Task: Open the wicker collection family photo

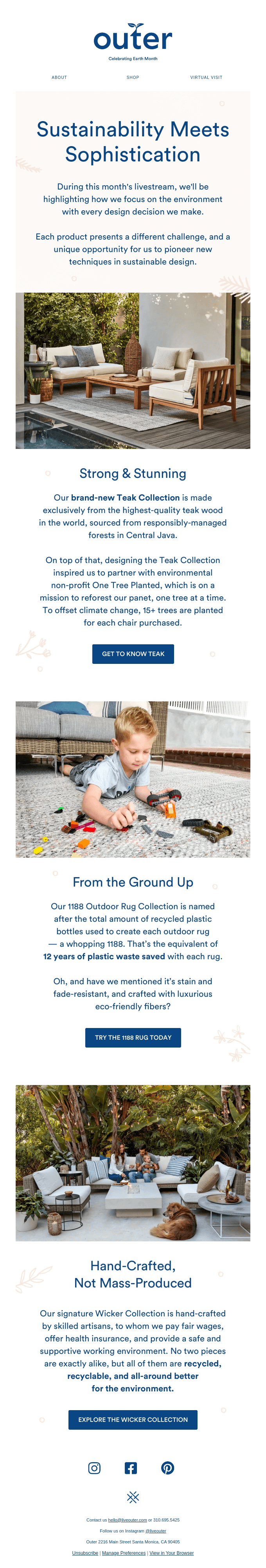Action: pyautogui.click(x=133, y=1162)
